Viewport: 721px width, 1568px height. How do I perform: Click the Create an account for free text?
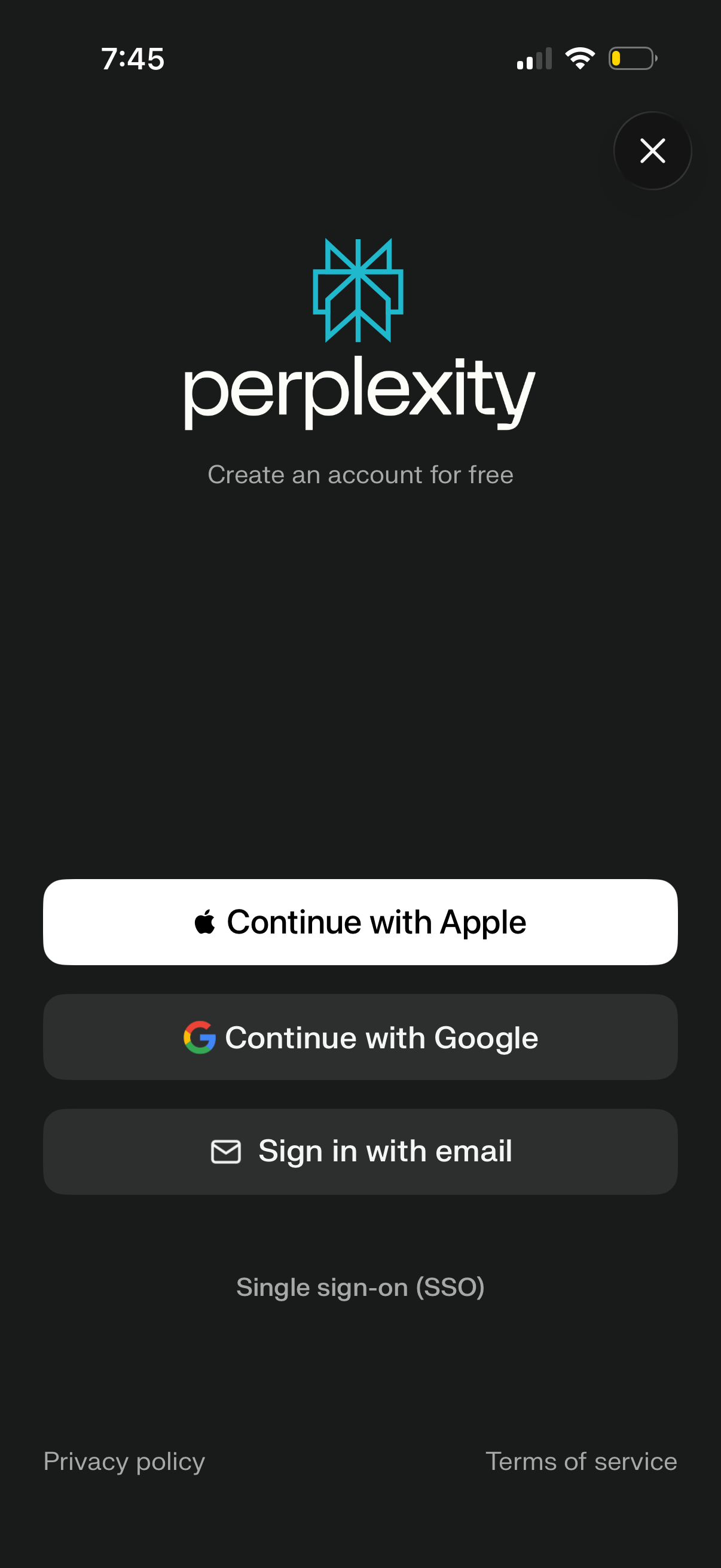pyautogui.click(x=360, y=474)
